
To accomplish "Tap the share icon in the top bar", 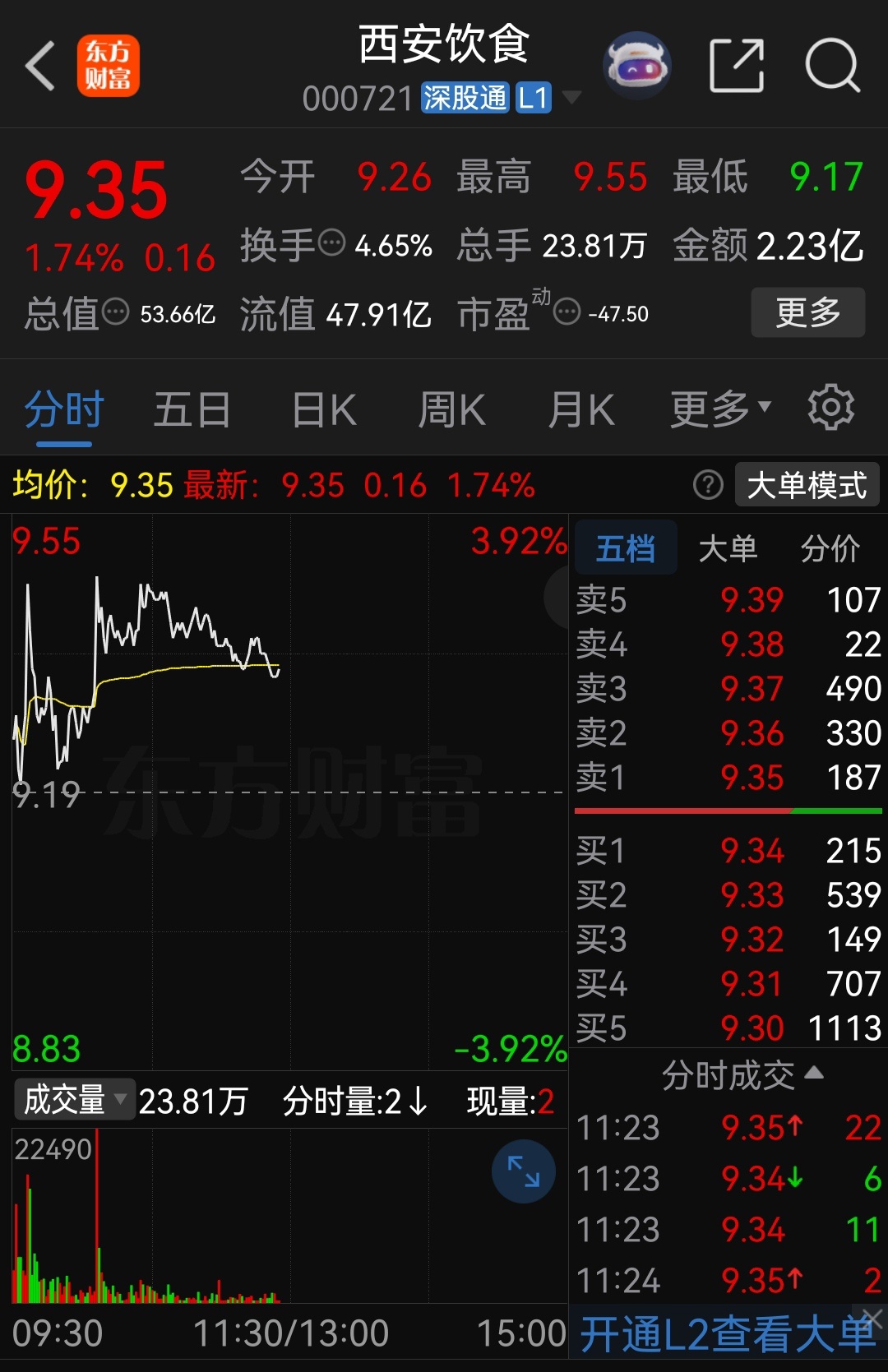I will [736, 66].
